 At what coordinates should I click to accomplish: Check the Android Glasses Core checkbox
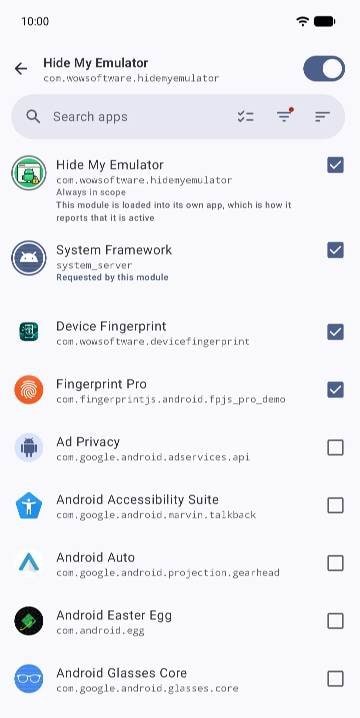point(335,679)
